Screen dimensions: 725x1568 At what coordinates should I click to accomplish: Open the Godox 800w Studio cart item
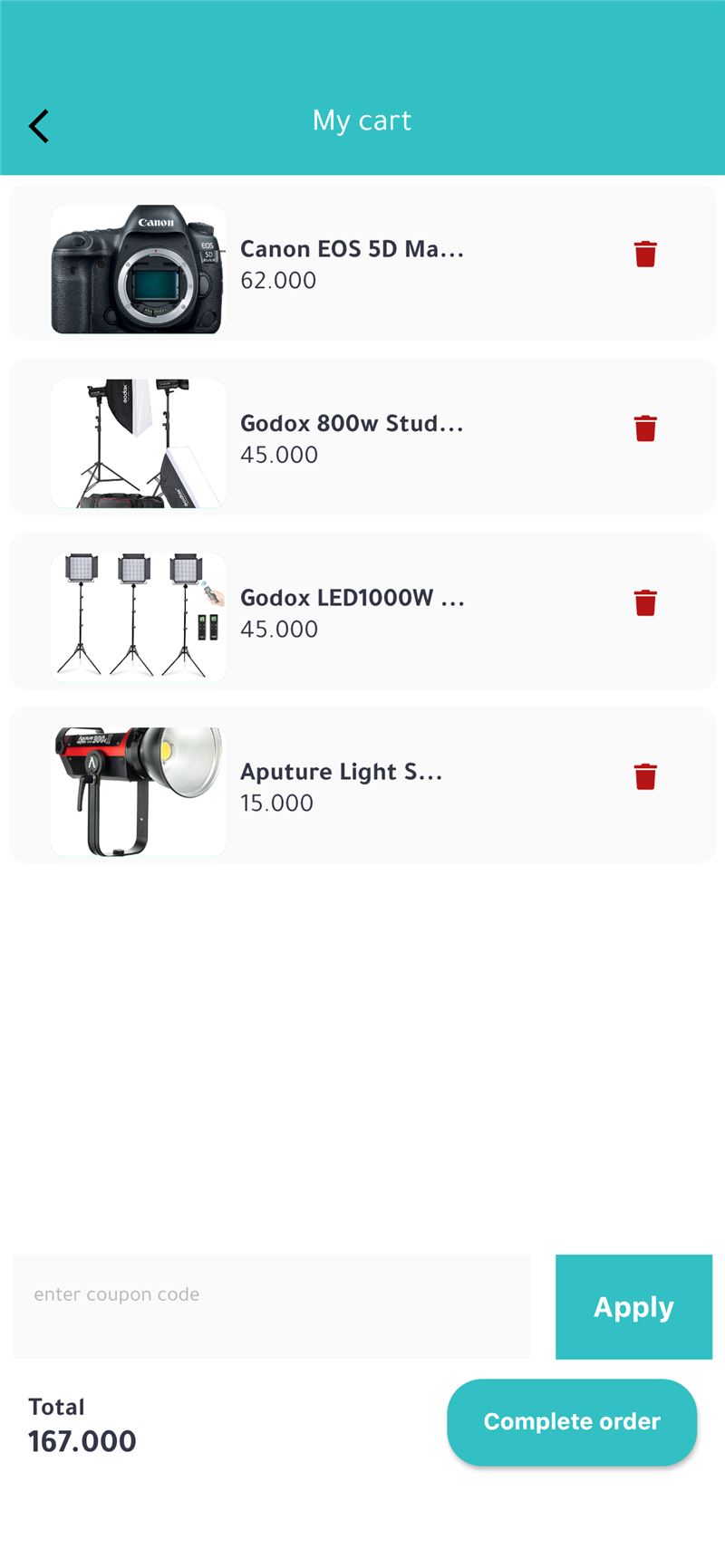pos(362,437)
